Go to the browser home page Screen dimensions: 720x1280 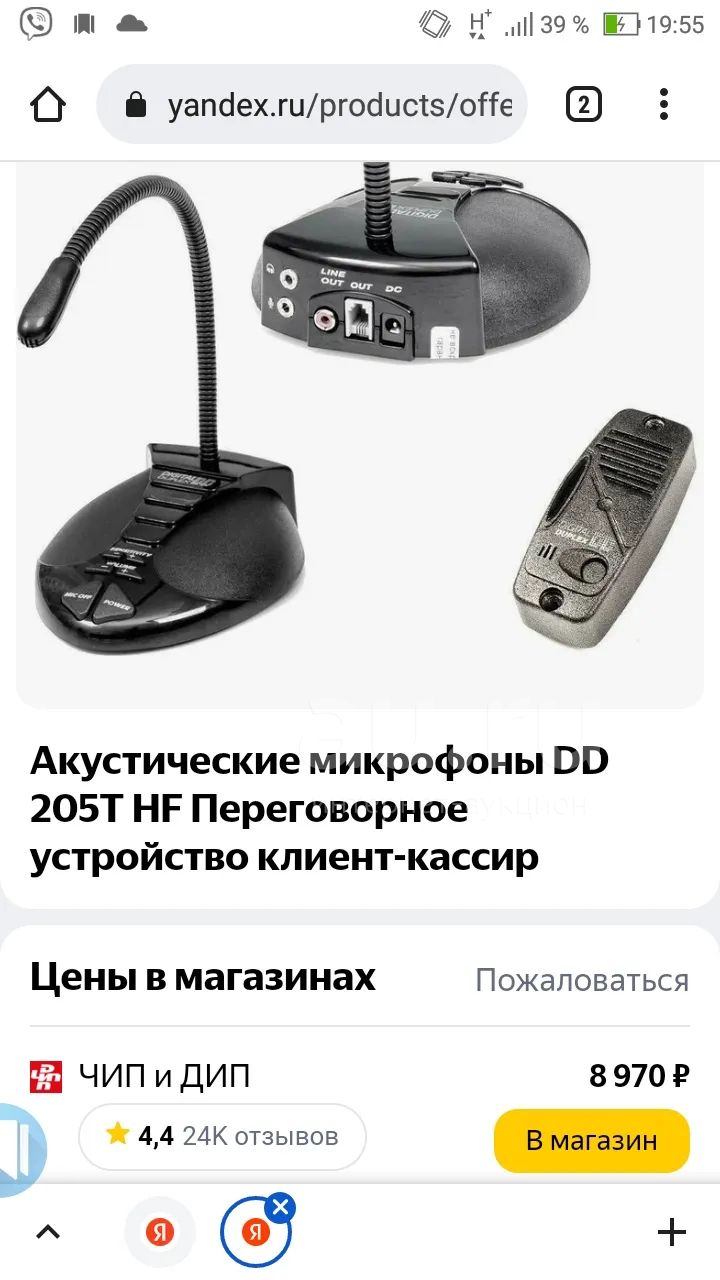48,104
